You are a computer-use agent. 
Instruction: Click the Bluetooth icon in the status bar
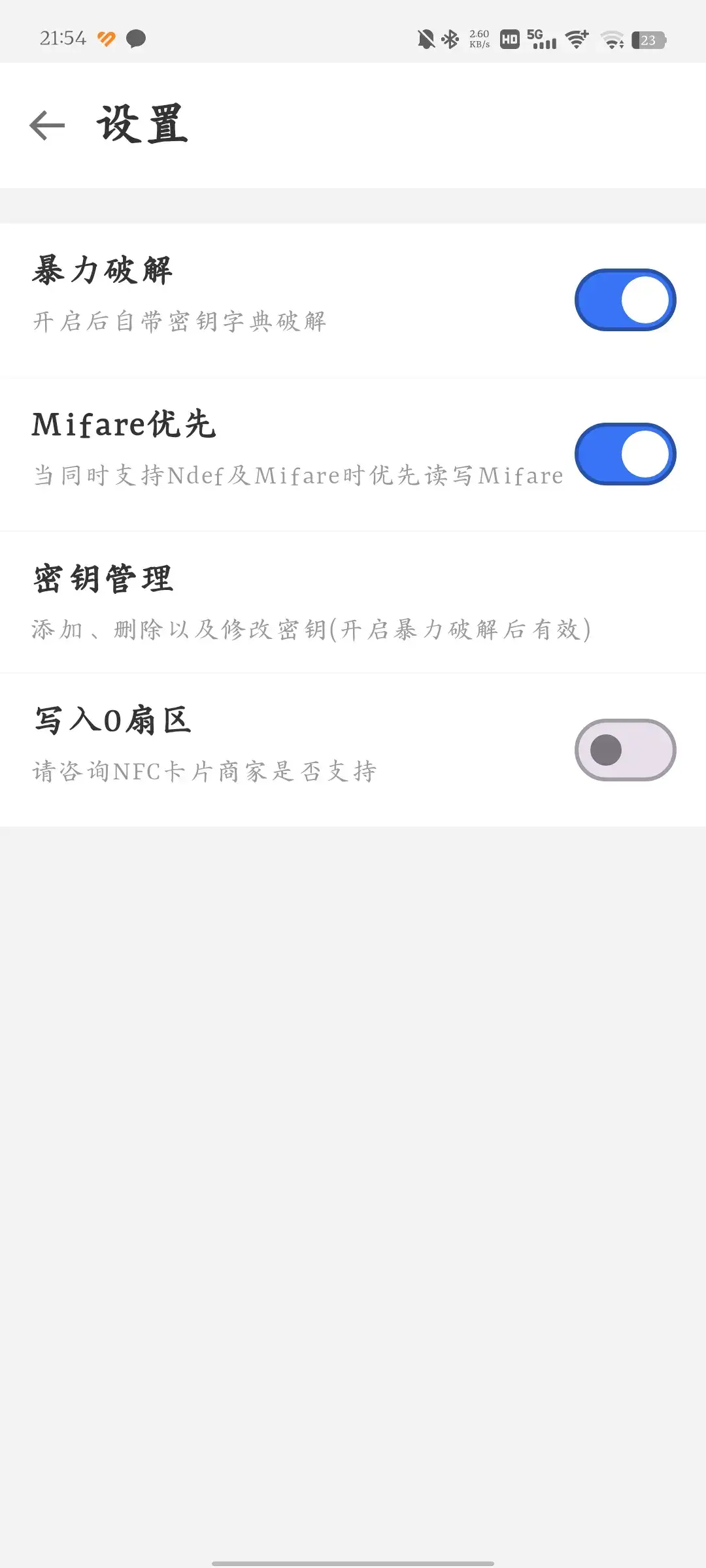pos(449,39)
